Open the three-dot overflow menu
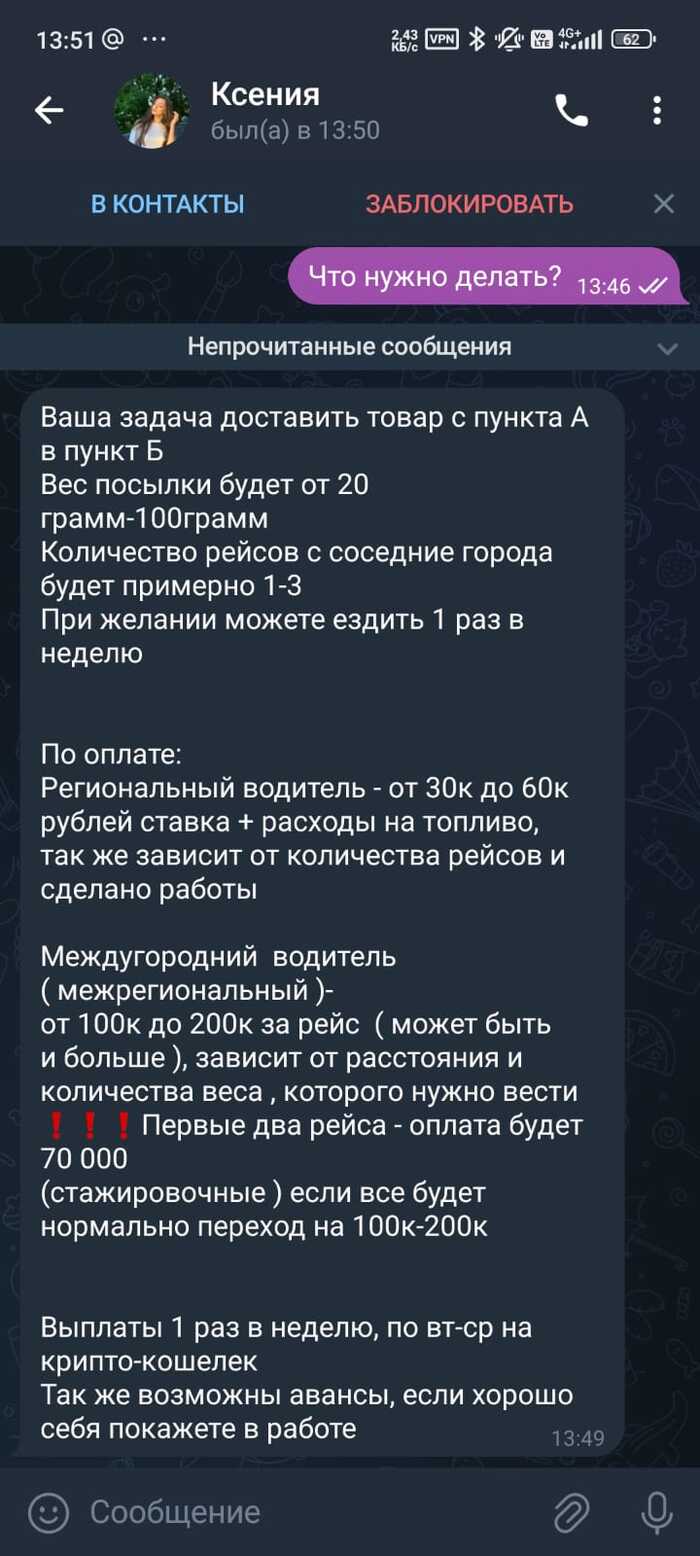 [x=657, y=111]
